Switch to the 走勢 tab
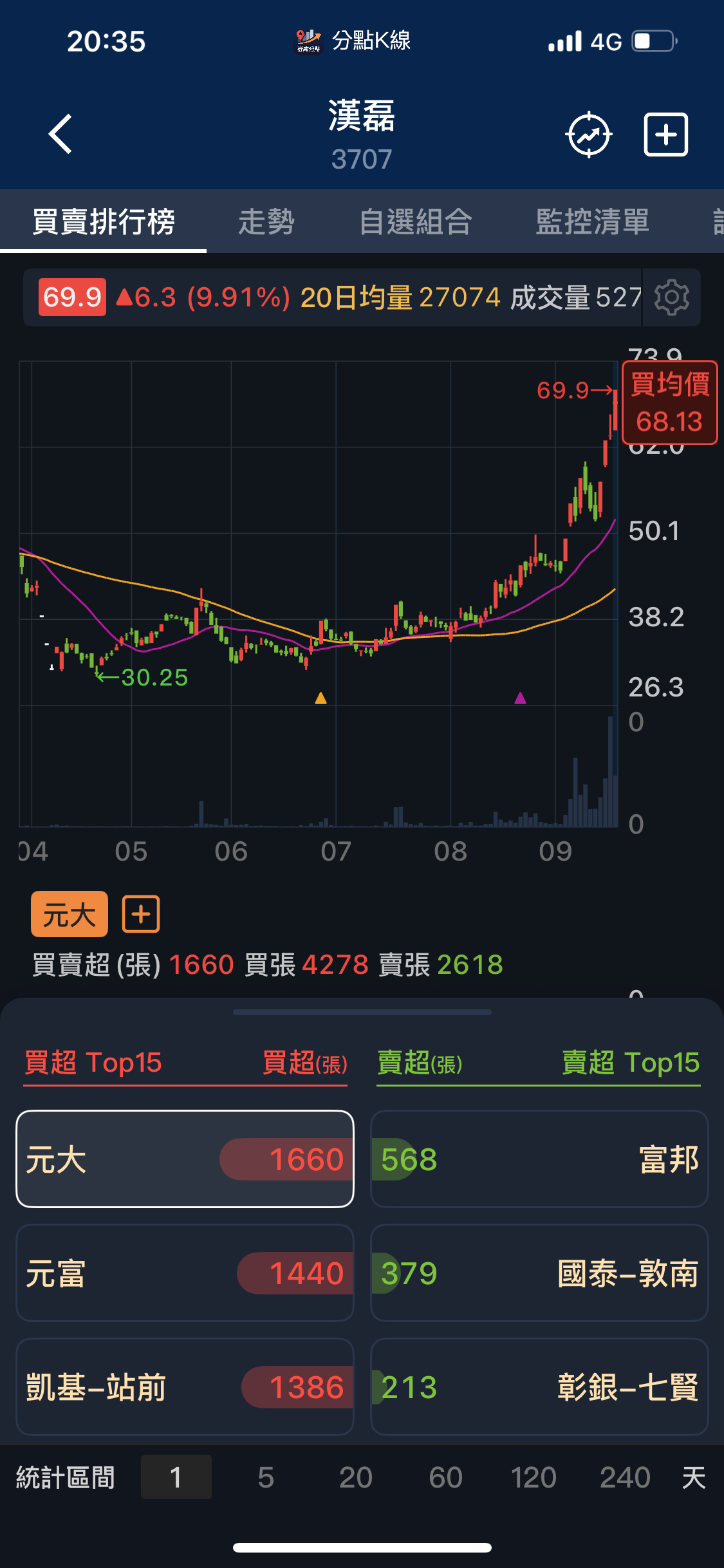Image resolution: width=724 pixels, height=1568 pixels. click(266, 222)
